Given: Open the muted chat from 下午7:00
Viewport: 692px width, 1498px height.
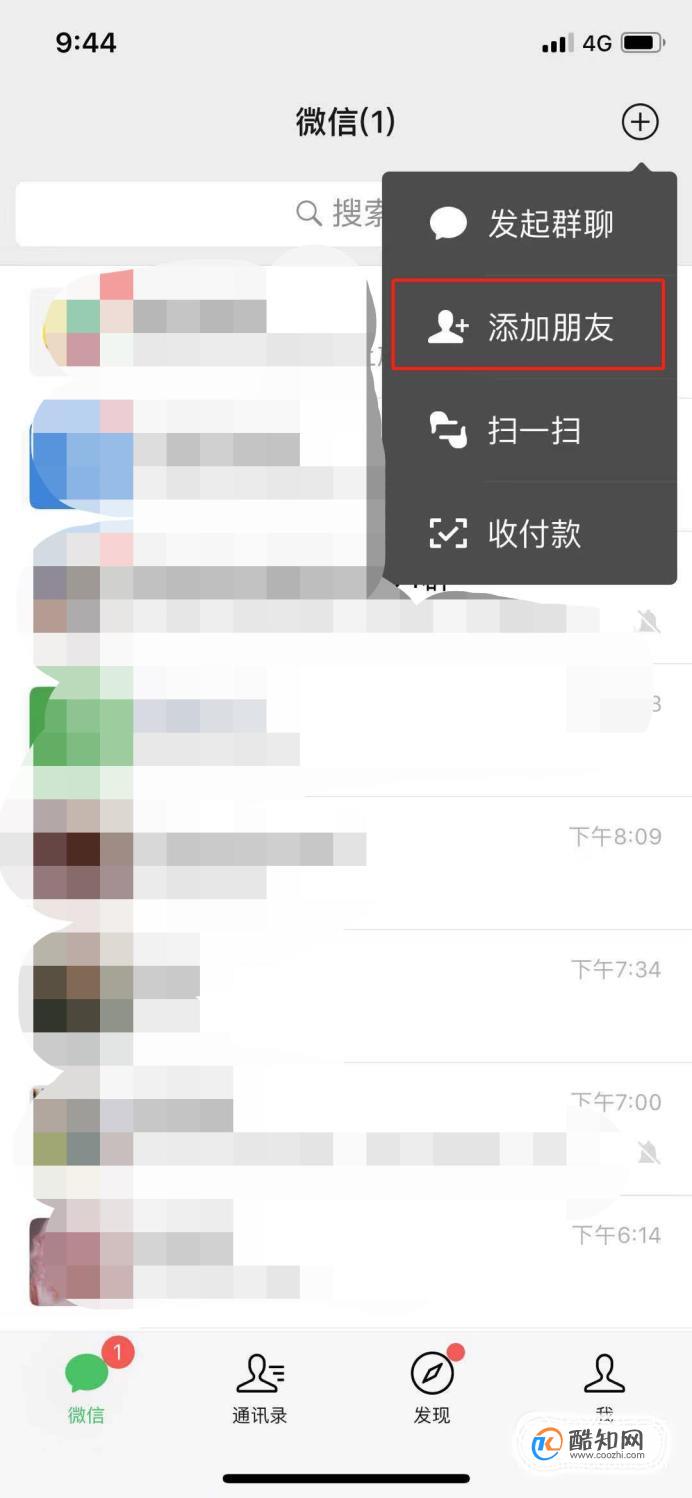Looking at the screenshot, I should [346, 1129].
